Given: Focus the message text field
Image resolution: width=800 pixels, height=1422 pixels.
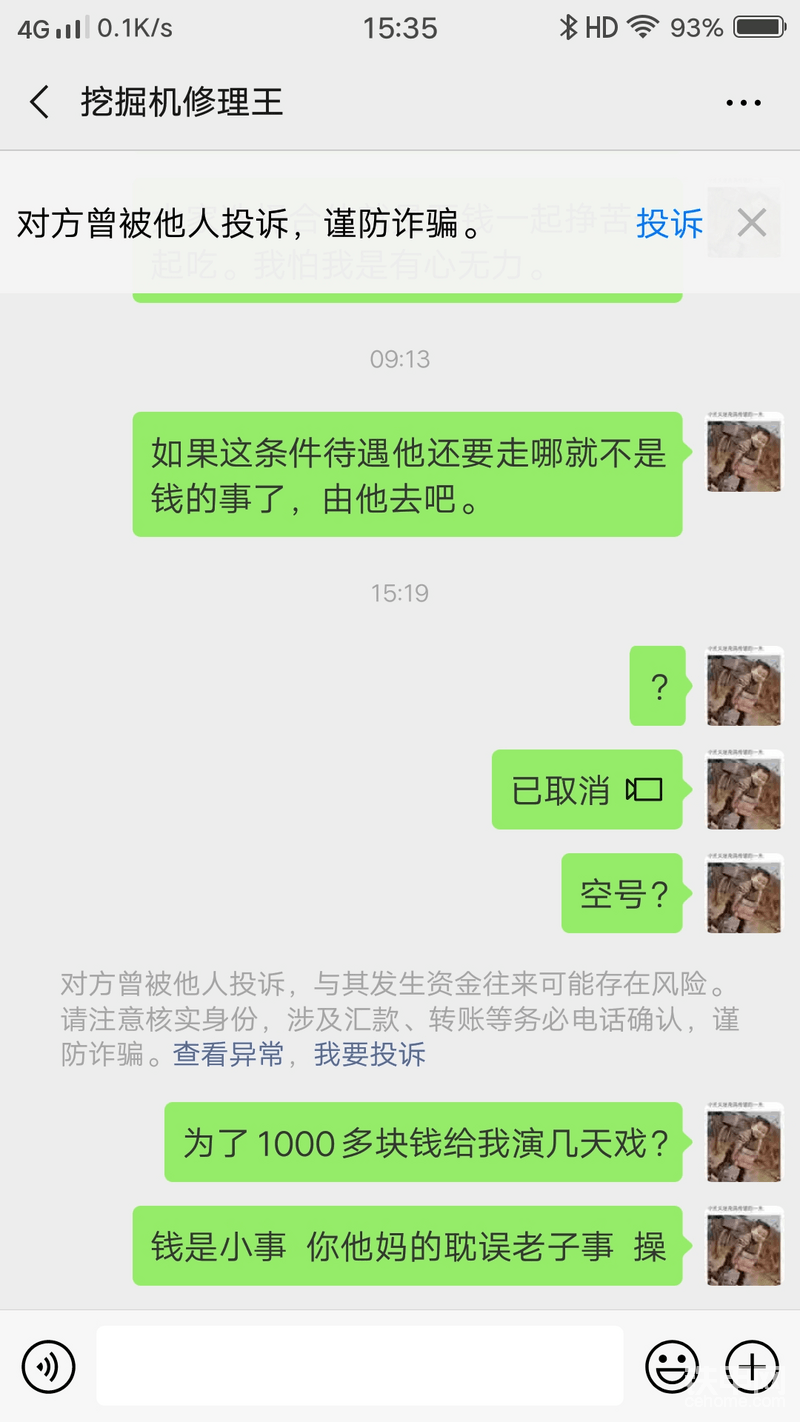Looking at the screenshot, I should [360, 1366].
